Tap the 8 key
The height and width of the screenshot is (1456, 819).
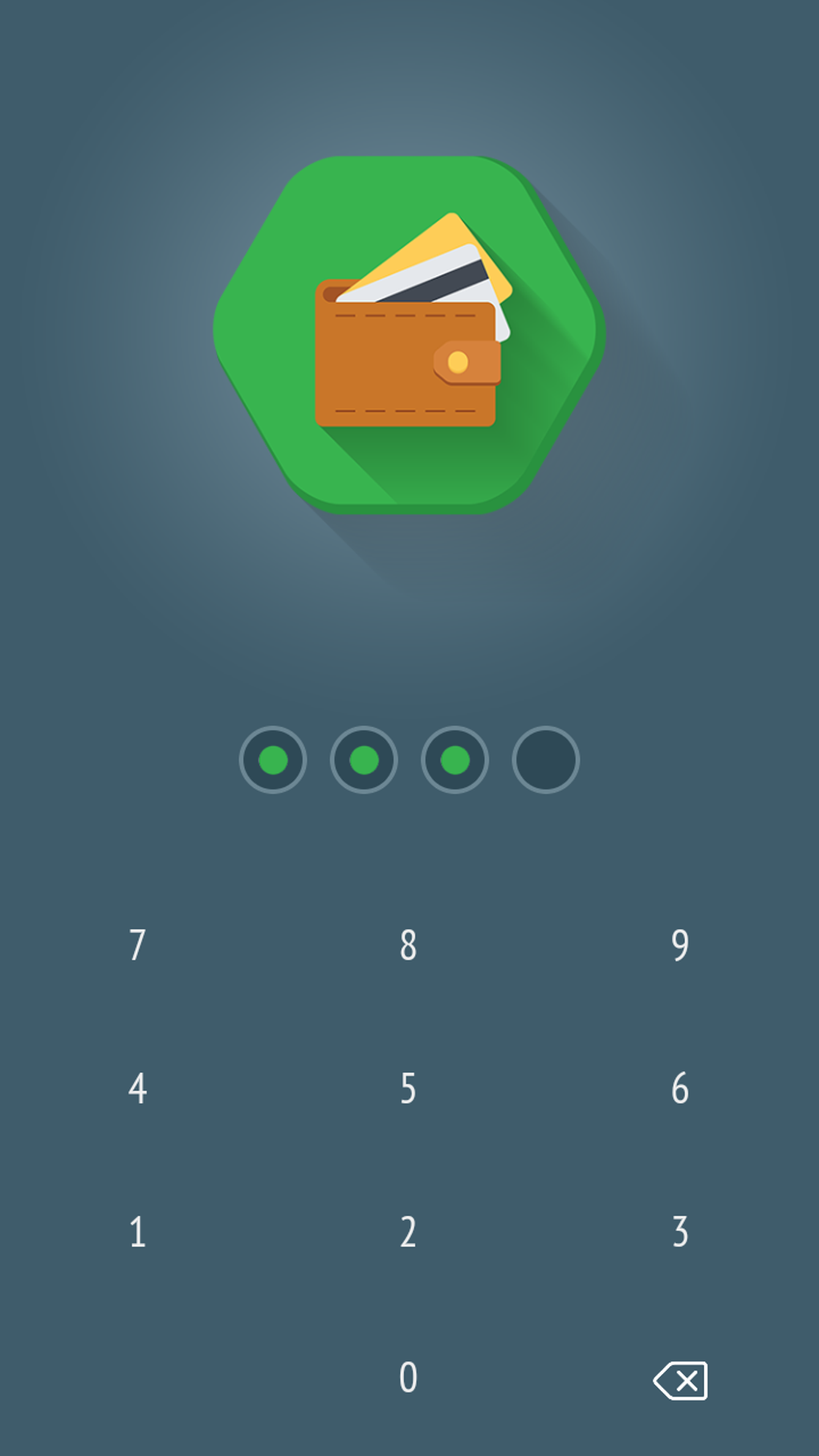[x=408, y=945]
